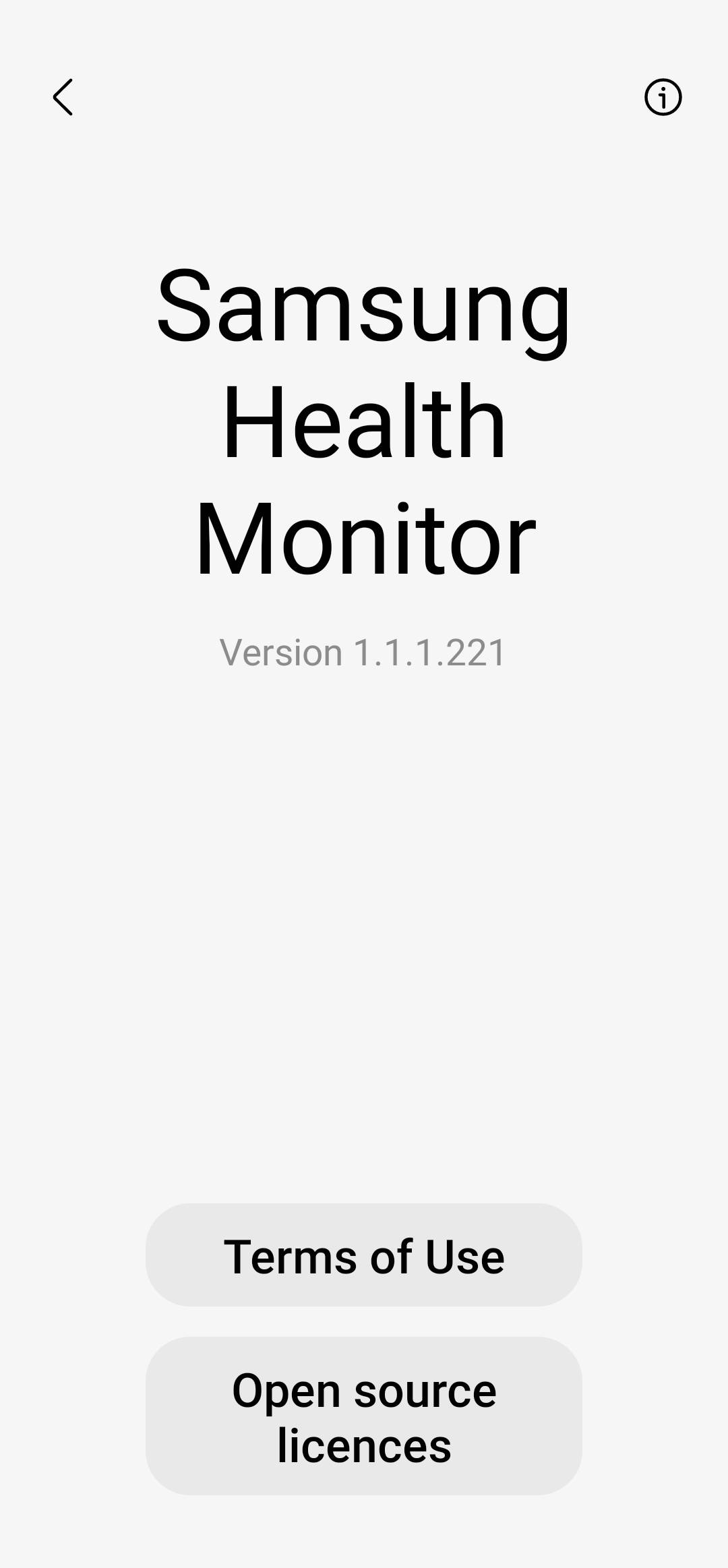Image resolution: width=728 pixels, height=1568 pixels.
Task: Open Terms of Use
Action: [363, 1257]
